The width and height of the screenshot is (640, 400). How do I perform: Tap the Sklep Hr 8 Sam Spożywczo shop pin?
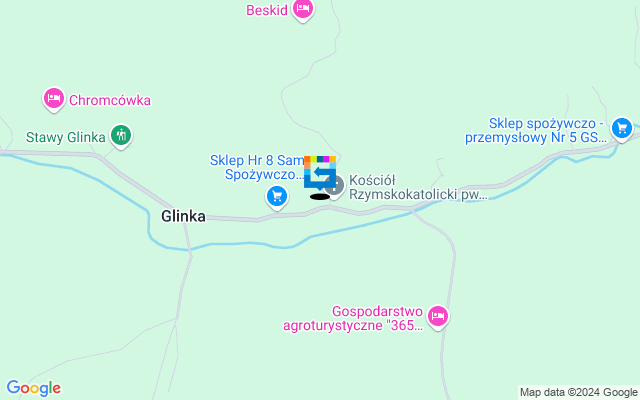[x=277, y=197]
